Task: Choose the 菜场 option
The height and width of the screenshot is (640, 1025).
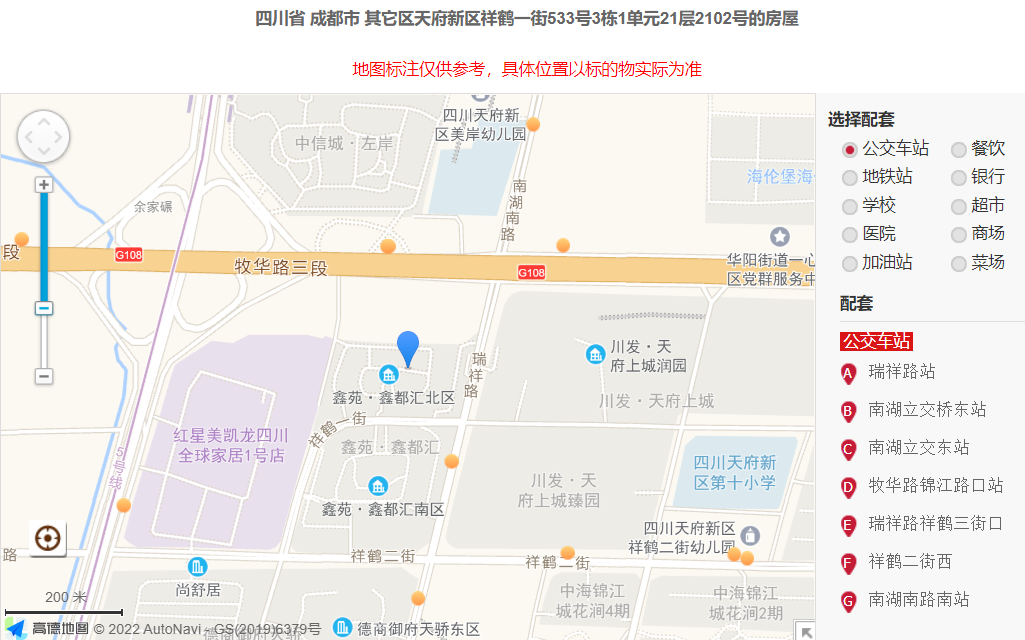Action: pyautogui.click(x=959, y=264)
